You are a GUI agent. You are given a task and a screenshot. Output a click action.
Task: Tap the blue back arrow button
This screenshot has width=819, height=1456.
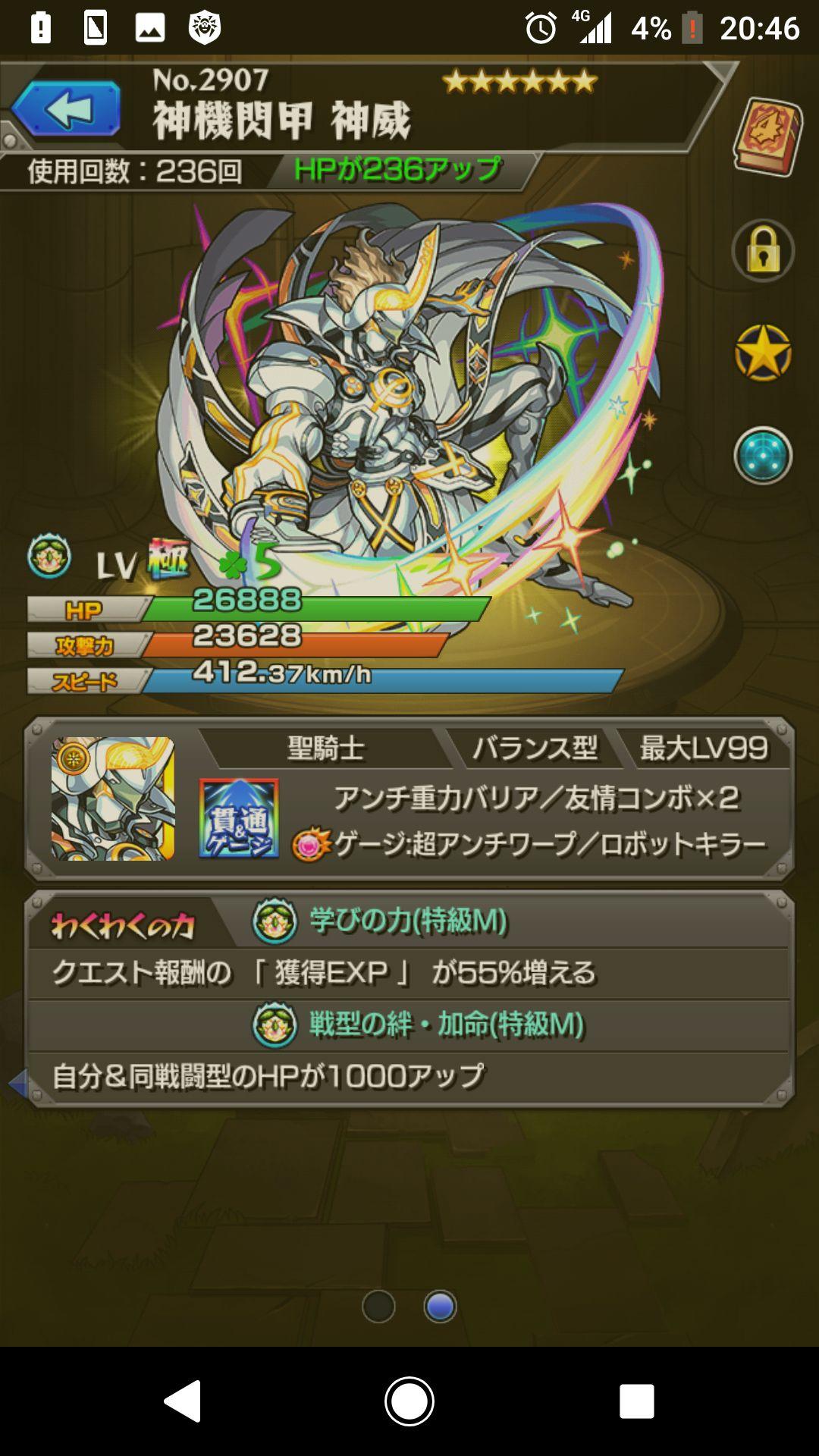(x=66, y=109)
